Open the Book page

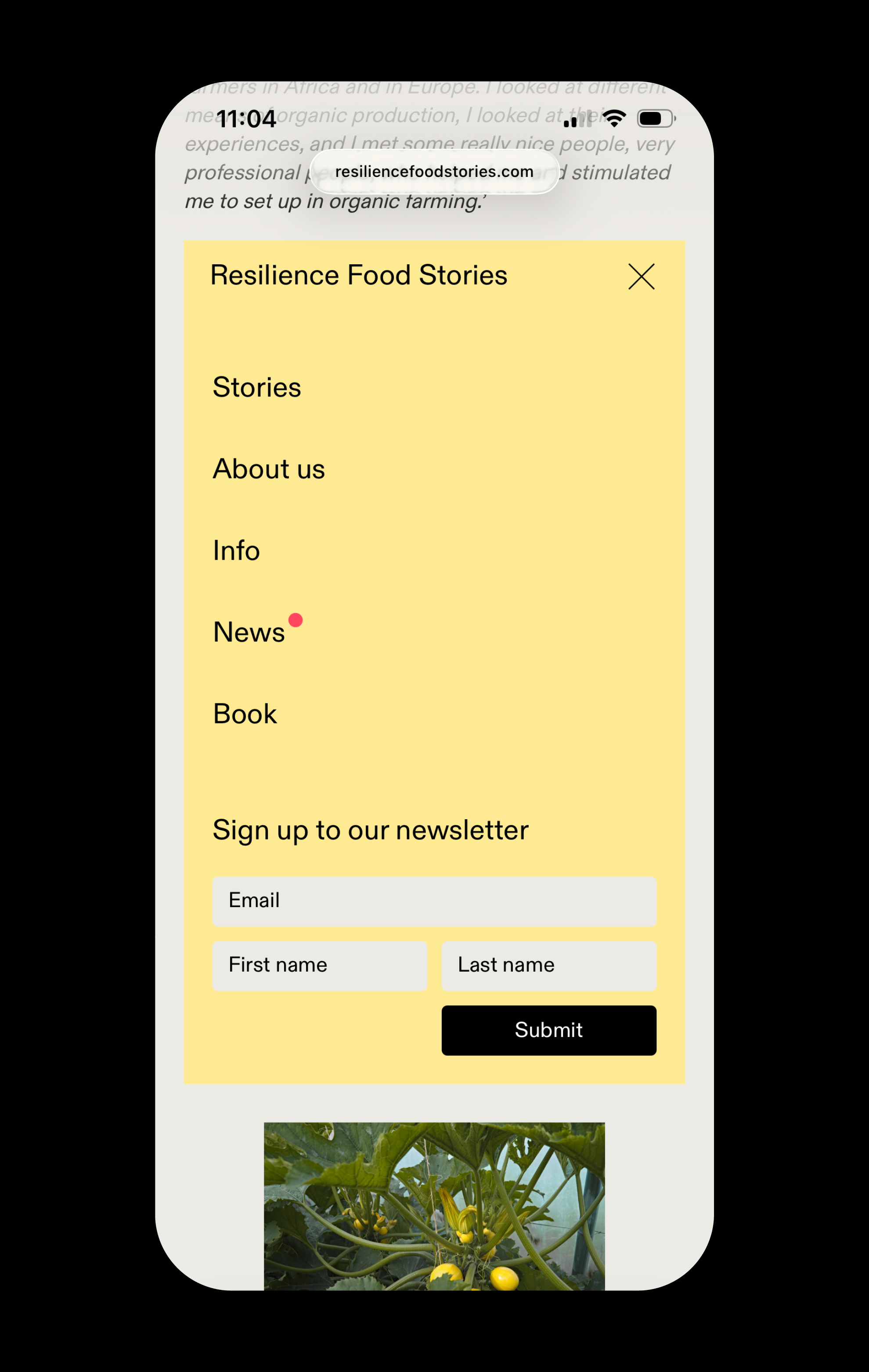point(245,714)
